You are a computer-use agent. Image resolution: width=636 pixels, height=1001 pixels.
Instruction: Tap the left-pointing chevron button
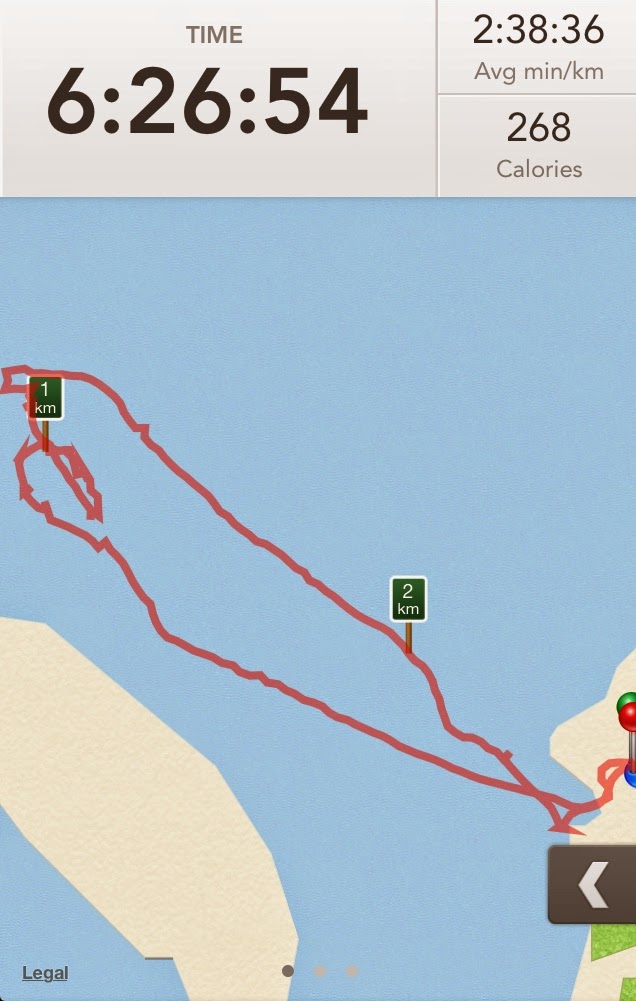point(593,884)
